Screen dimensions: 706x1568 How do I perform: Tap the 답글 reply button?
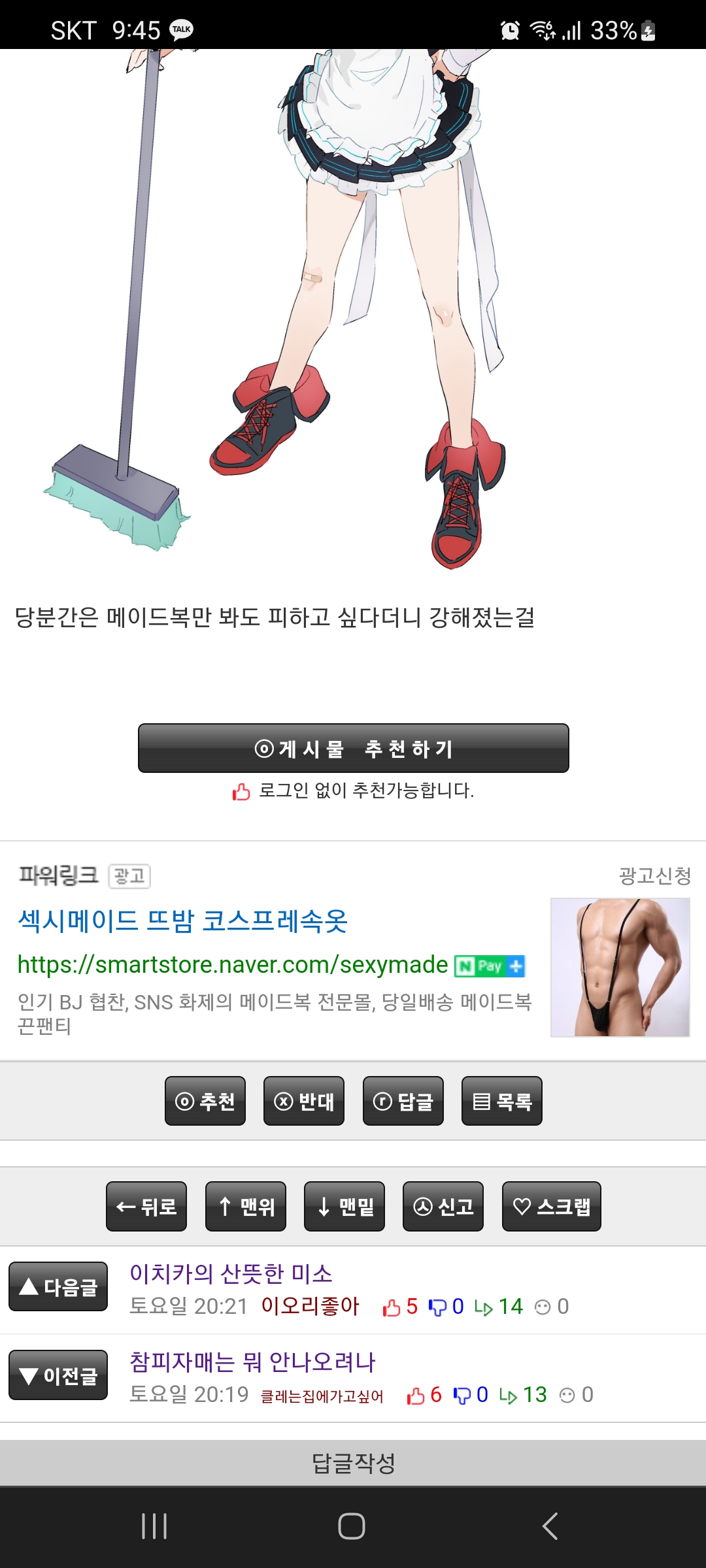coord(403,1101)
